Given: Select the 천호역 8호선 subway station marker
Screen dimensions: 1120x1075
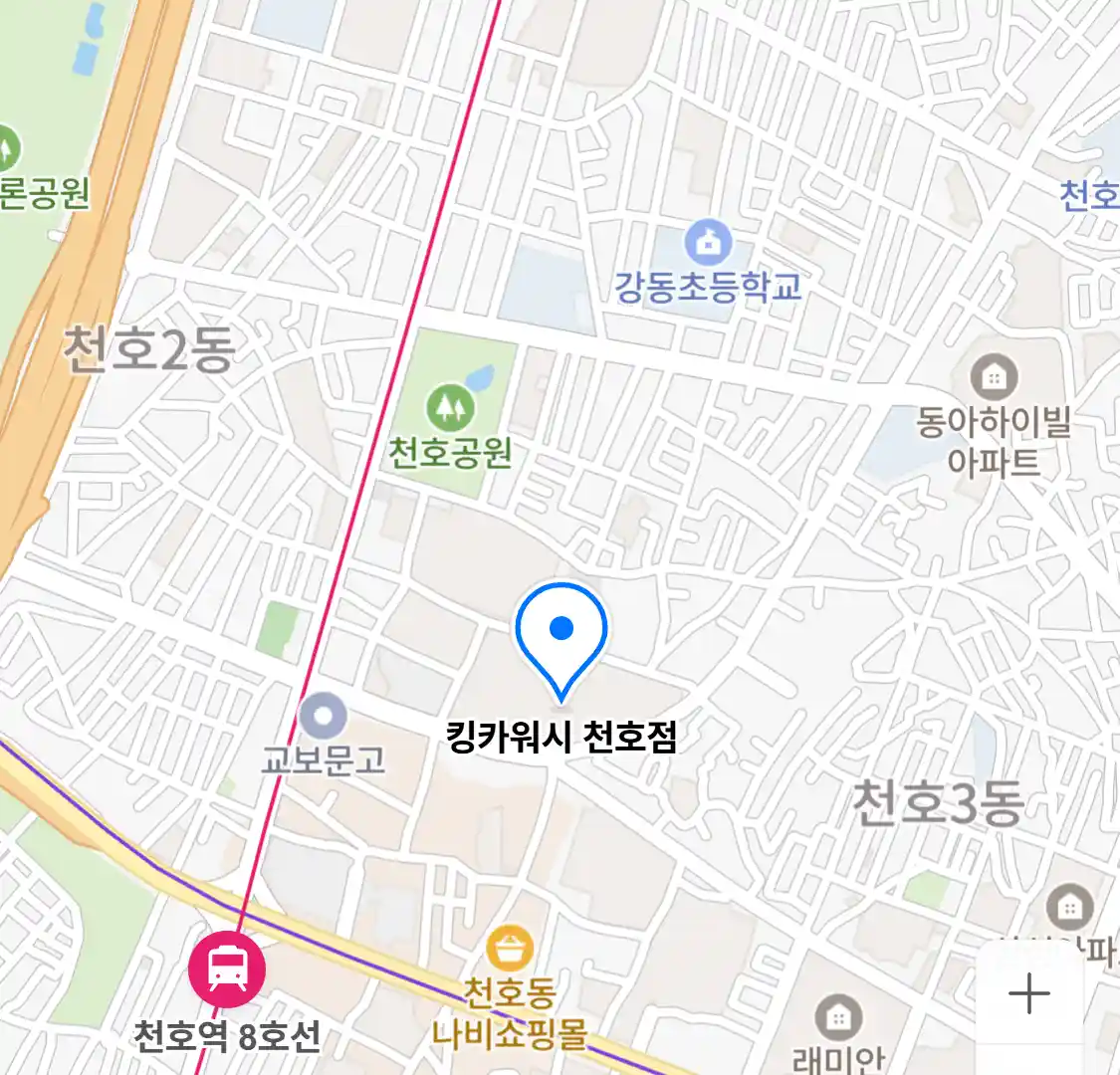Looking at the screenshot, I should click(x=227, y=968).
